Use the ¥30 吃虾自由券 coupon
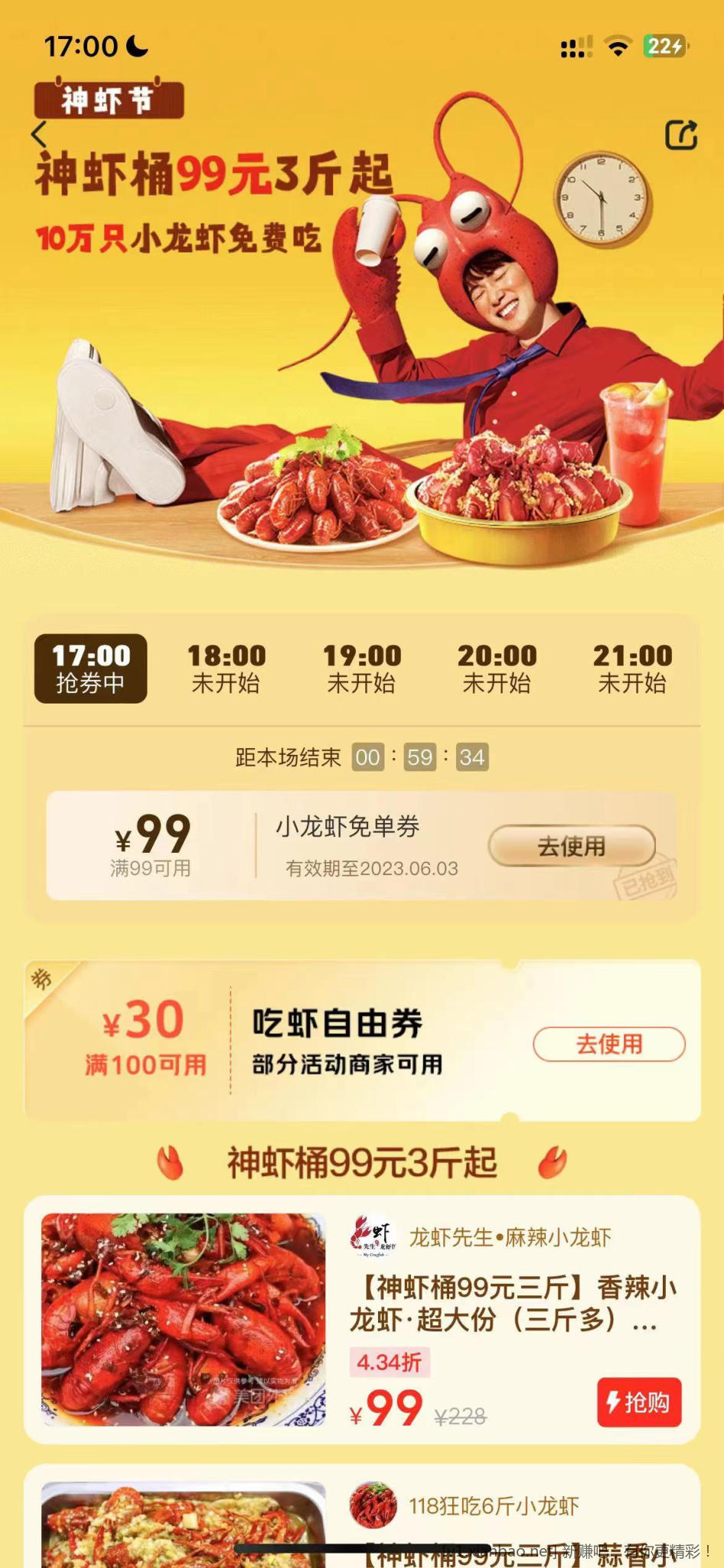This screenshot has width=724, height=1568. coord(608,1044)
